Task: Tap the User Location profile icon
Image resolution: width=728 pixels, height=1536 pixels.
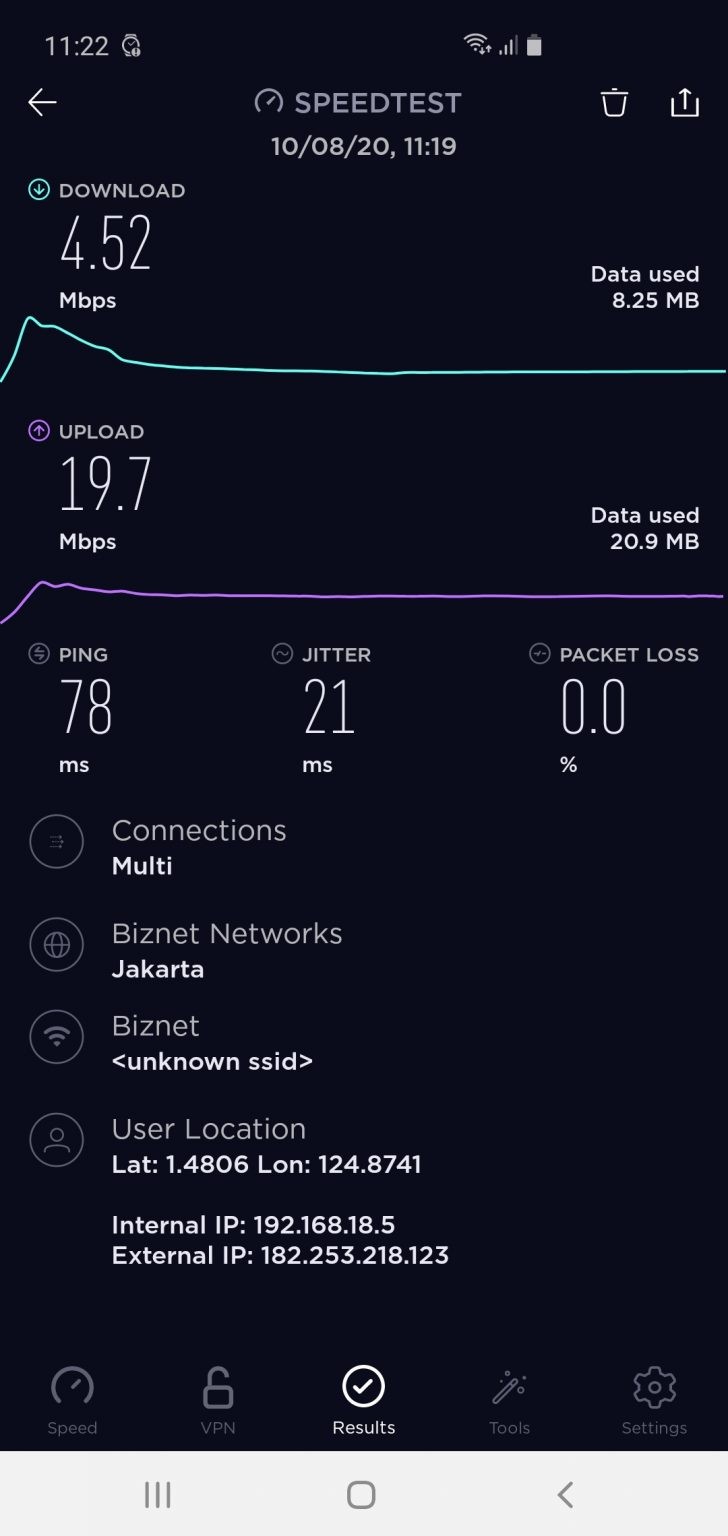Action: click(x=56, y=1139)
